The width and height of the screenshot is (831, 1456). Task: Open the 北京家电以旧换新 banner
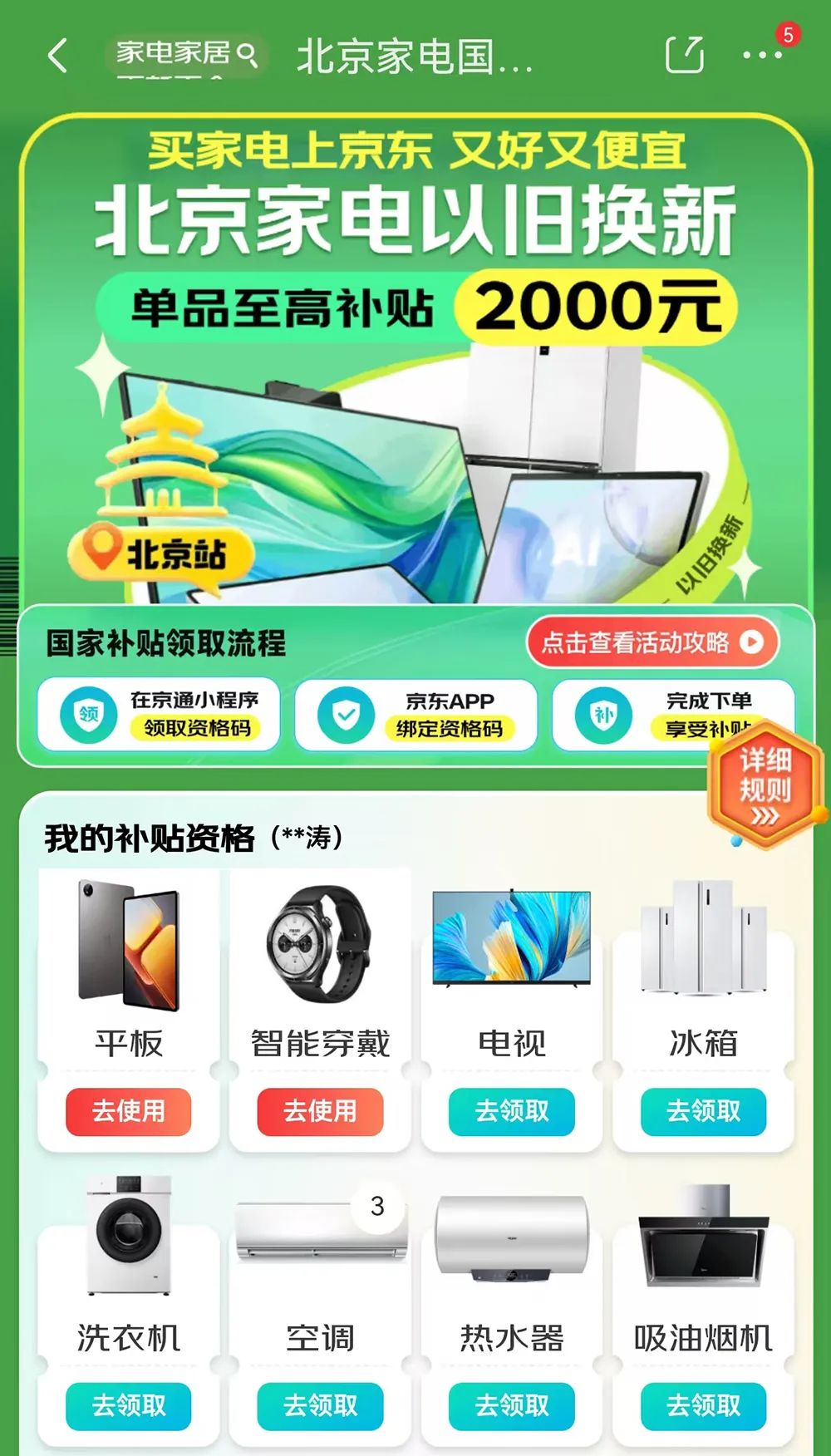click(x=415, y=357)
